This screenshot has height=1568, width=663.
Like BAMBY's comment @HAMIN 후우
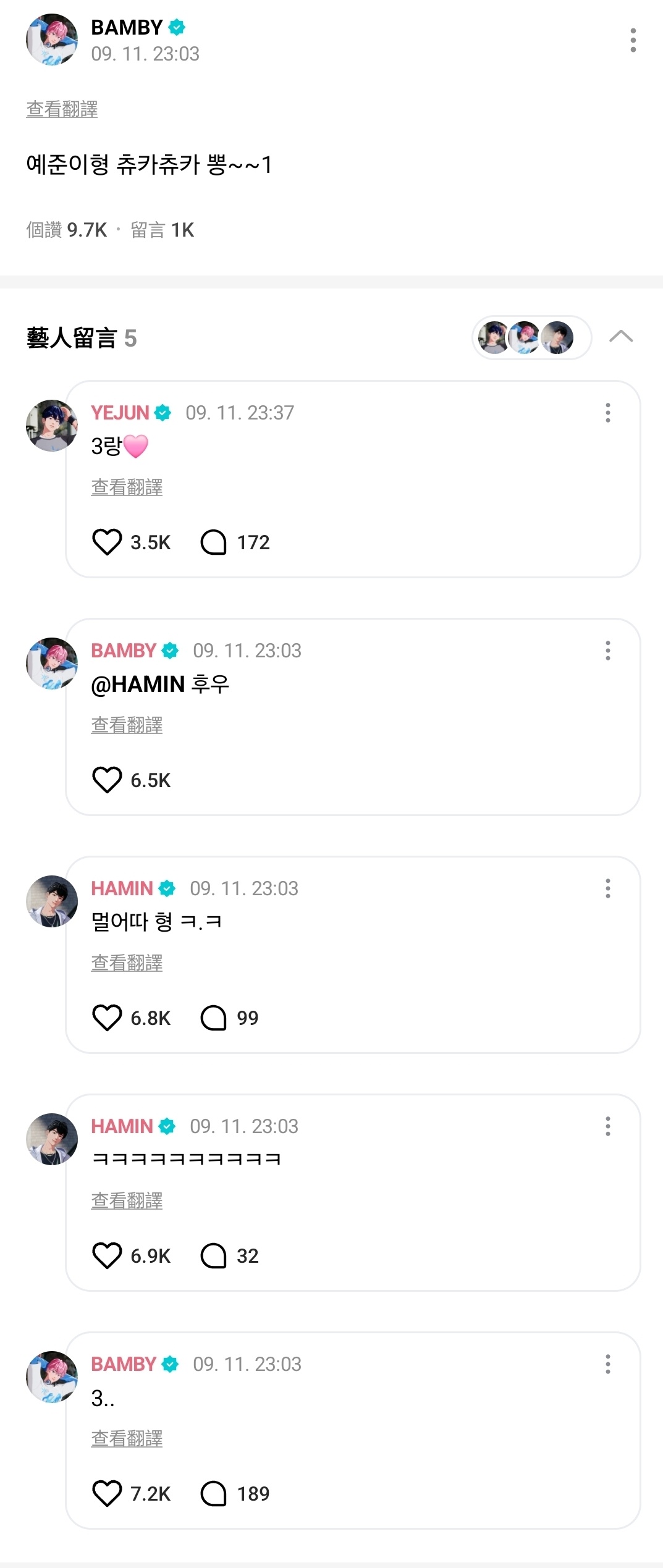pyautogui.click(x=107, y=780)
